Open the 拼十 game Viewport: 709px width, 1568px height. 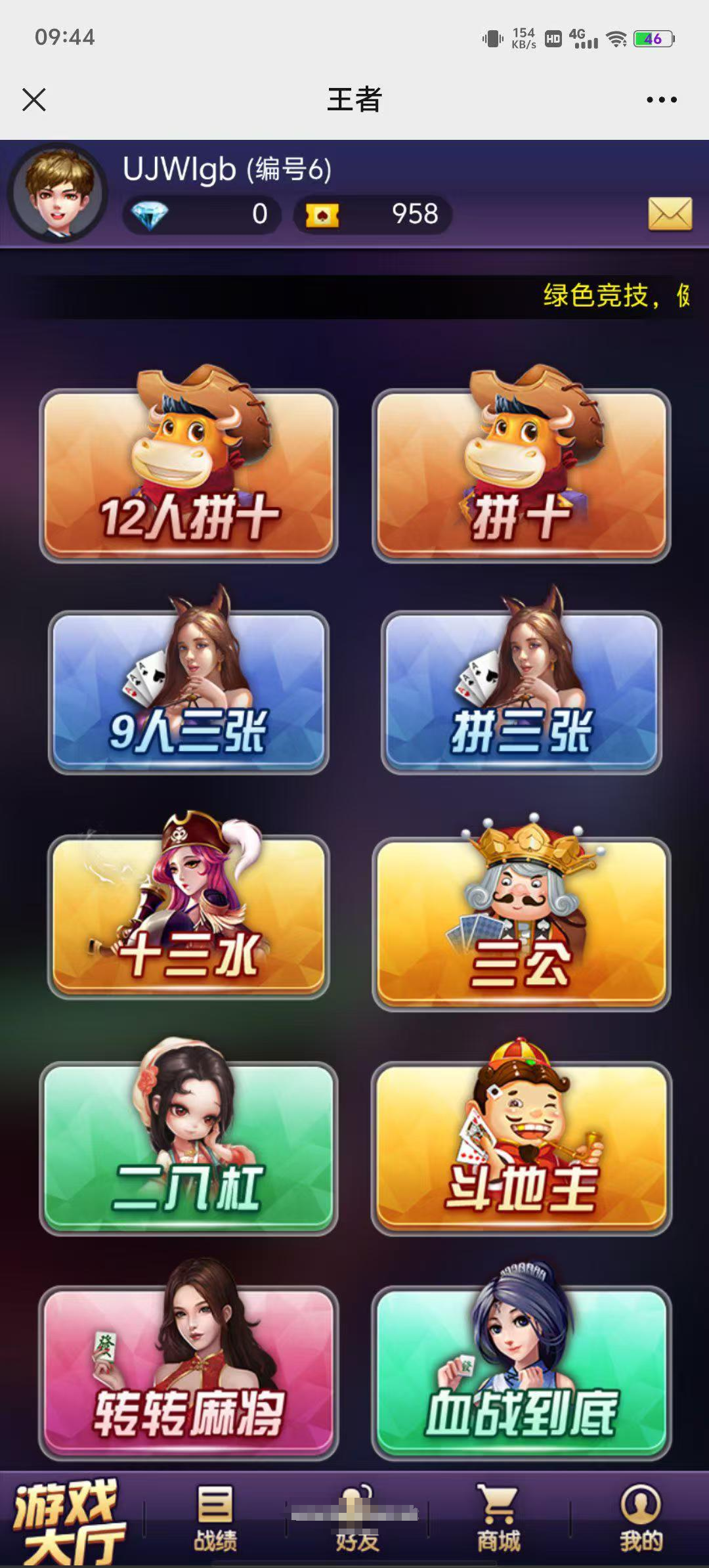point(521,475)
